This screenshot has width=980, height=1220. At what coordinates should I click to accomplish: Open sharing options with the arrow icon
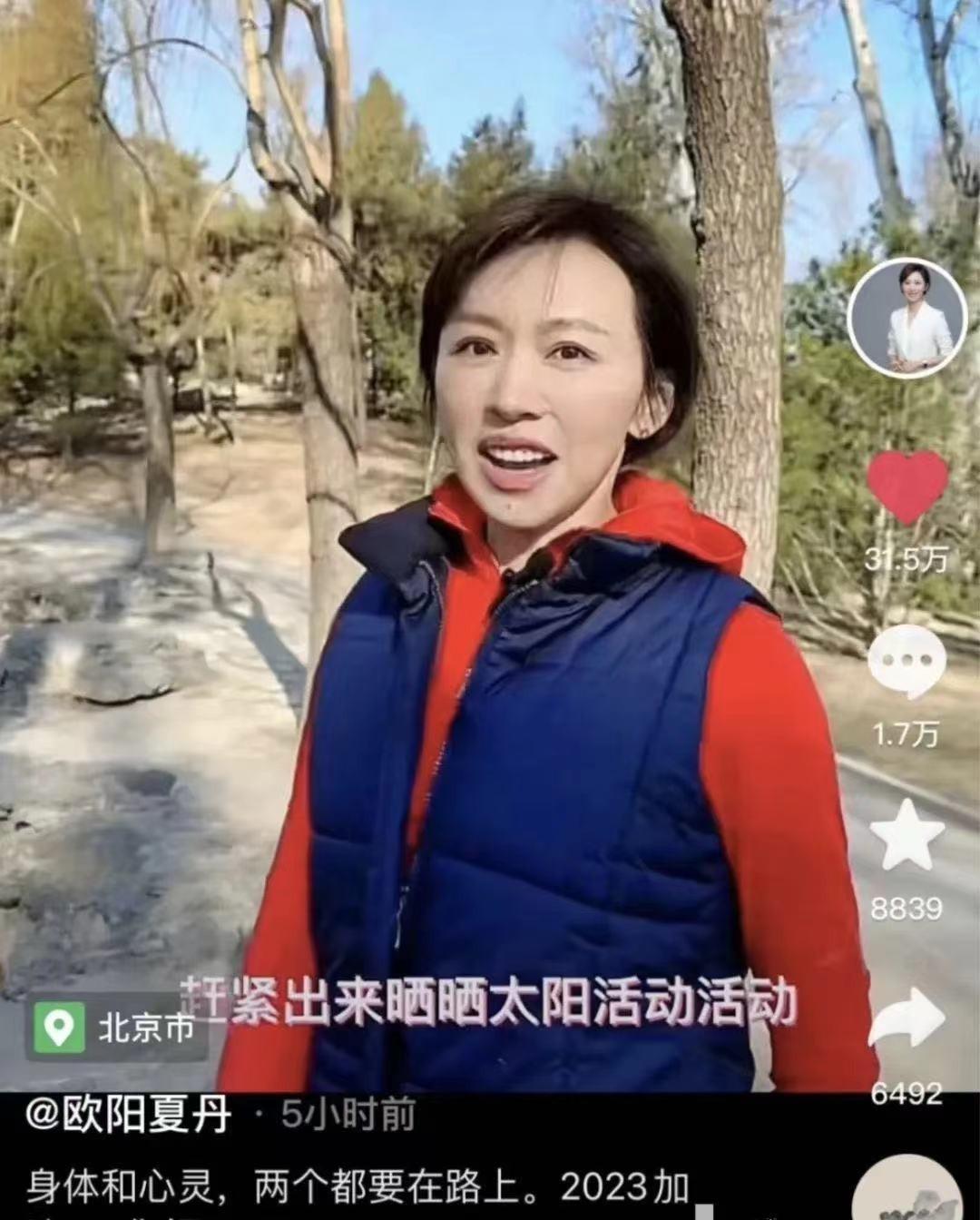pyautogui.click(x=907, y=1017)
